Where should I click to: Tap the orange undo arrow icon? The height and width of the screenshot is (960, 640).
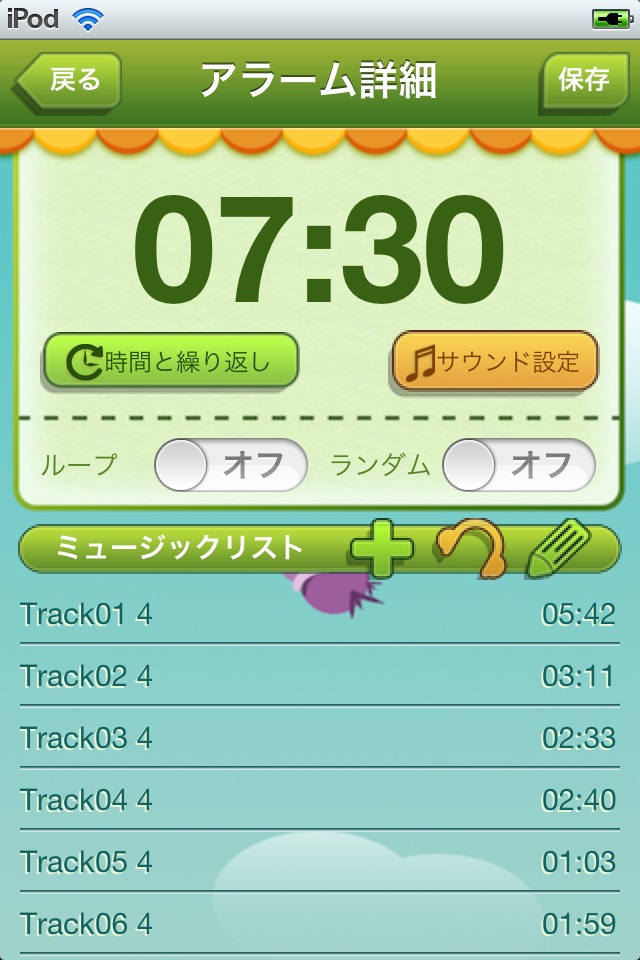470,548
